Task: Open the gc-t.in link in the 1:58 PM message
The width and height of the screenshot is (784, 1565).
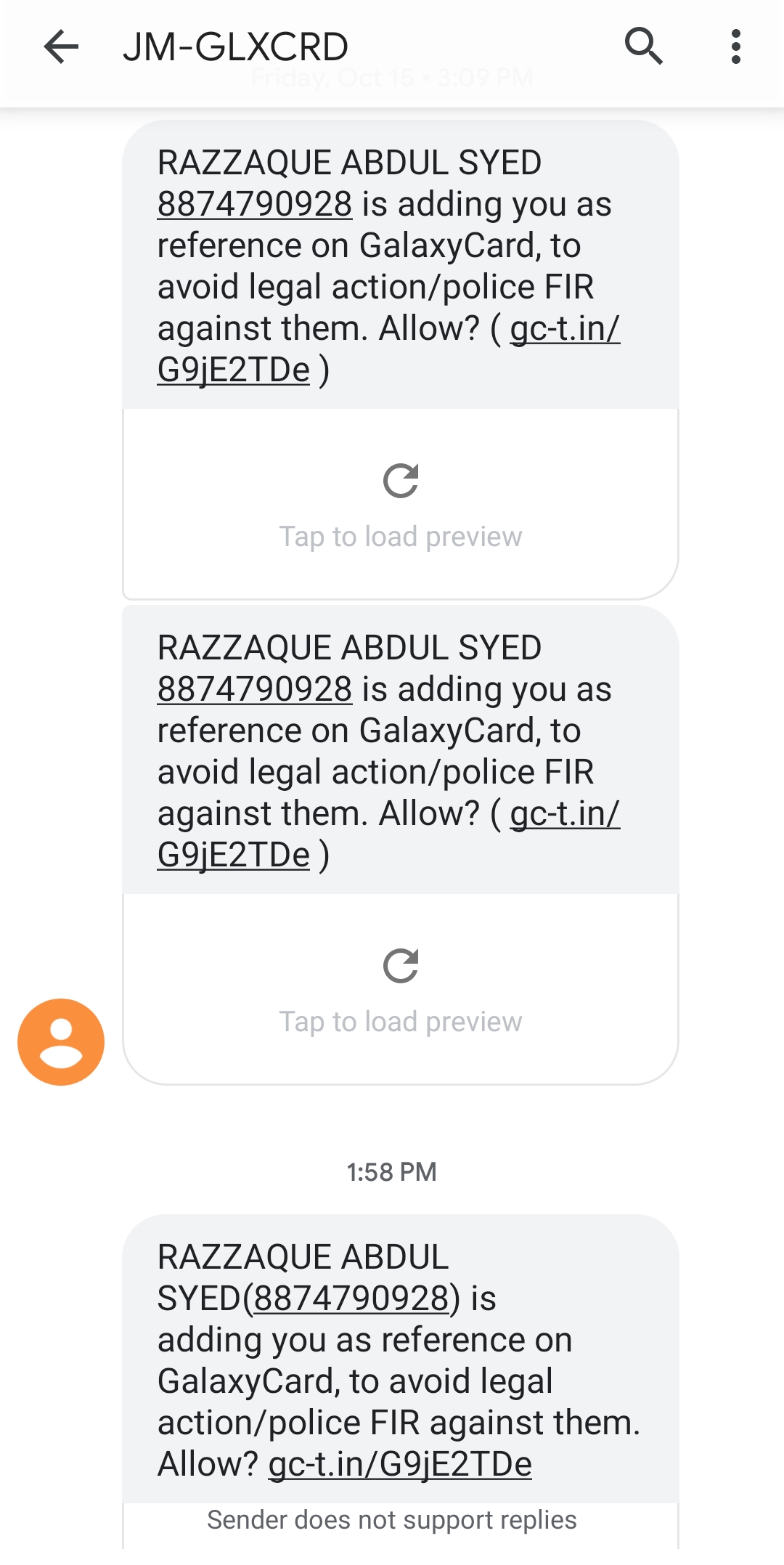Action: tap(400, 1464)
